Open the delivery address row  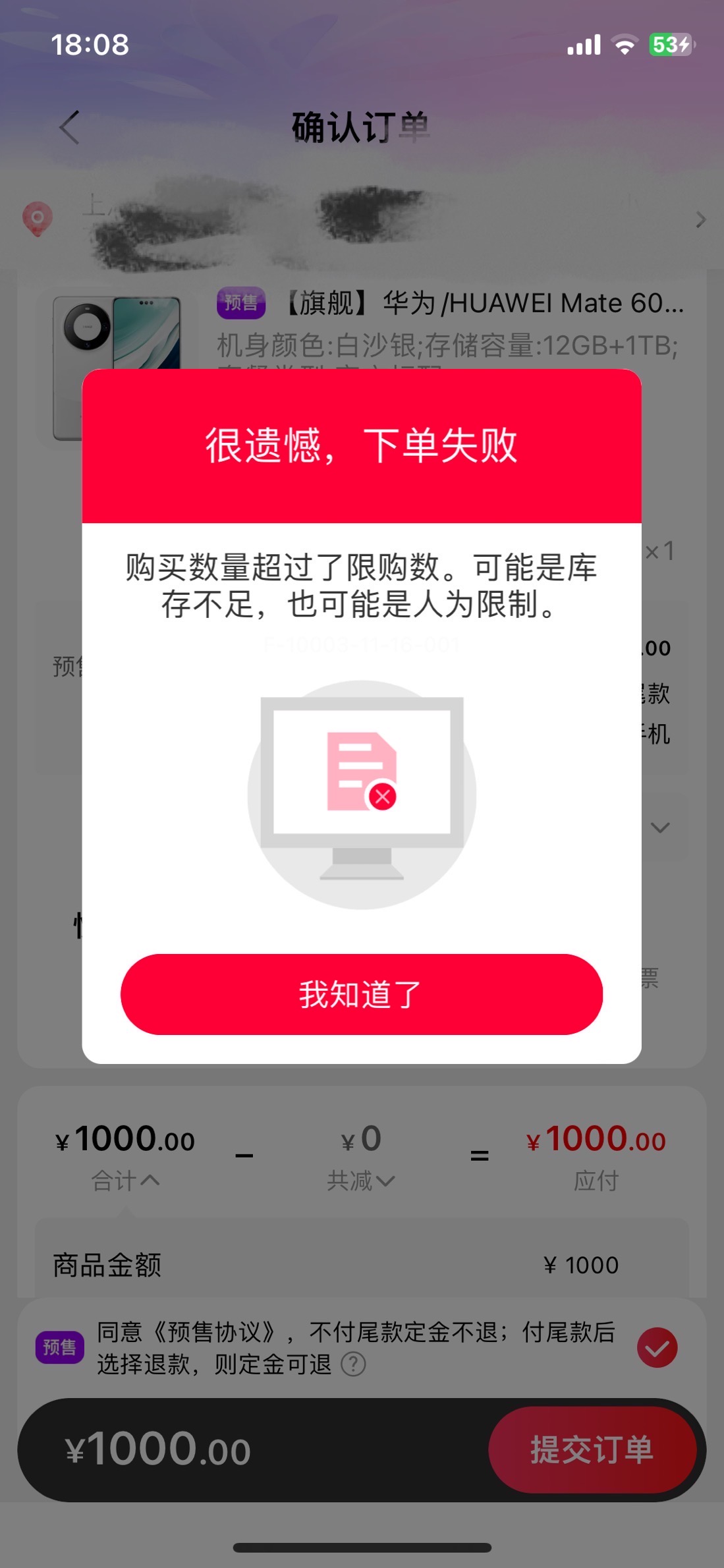(x=362, y=220)
